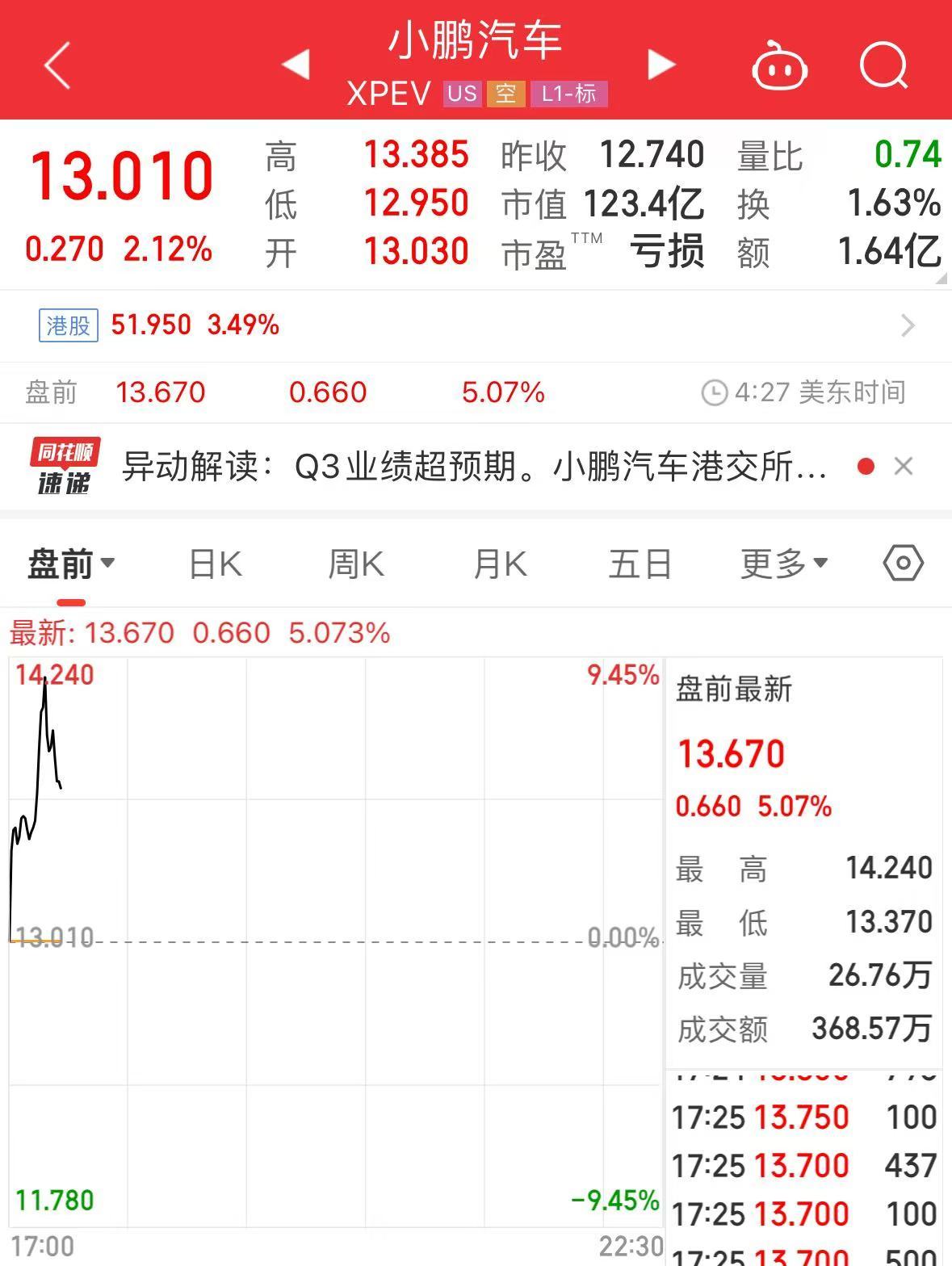
Task: Click the 空 badge under the title
Action: coord(506,94)
